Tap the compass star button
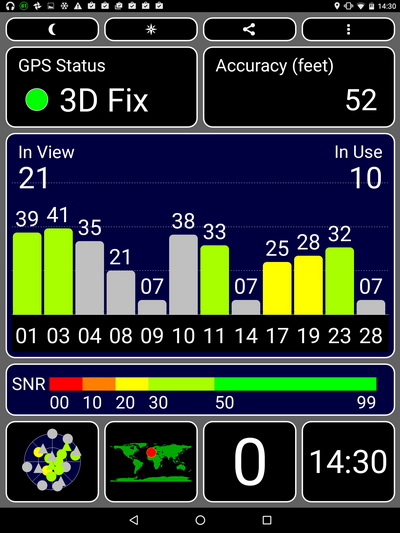Image resolution: width=400 pixels, height=533 pixels. tap(151, 30)
